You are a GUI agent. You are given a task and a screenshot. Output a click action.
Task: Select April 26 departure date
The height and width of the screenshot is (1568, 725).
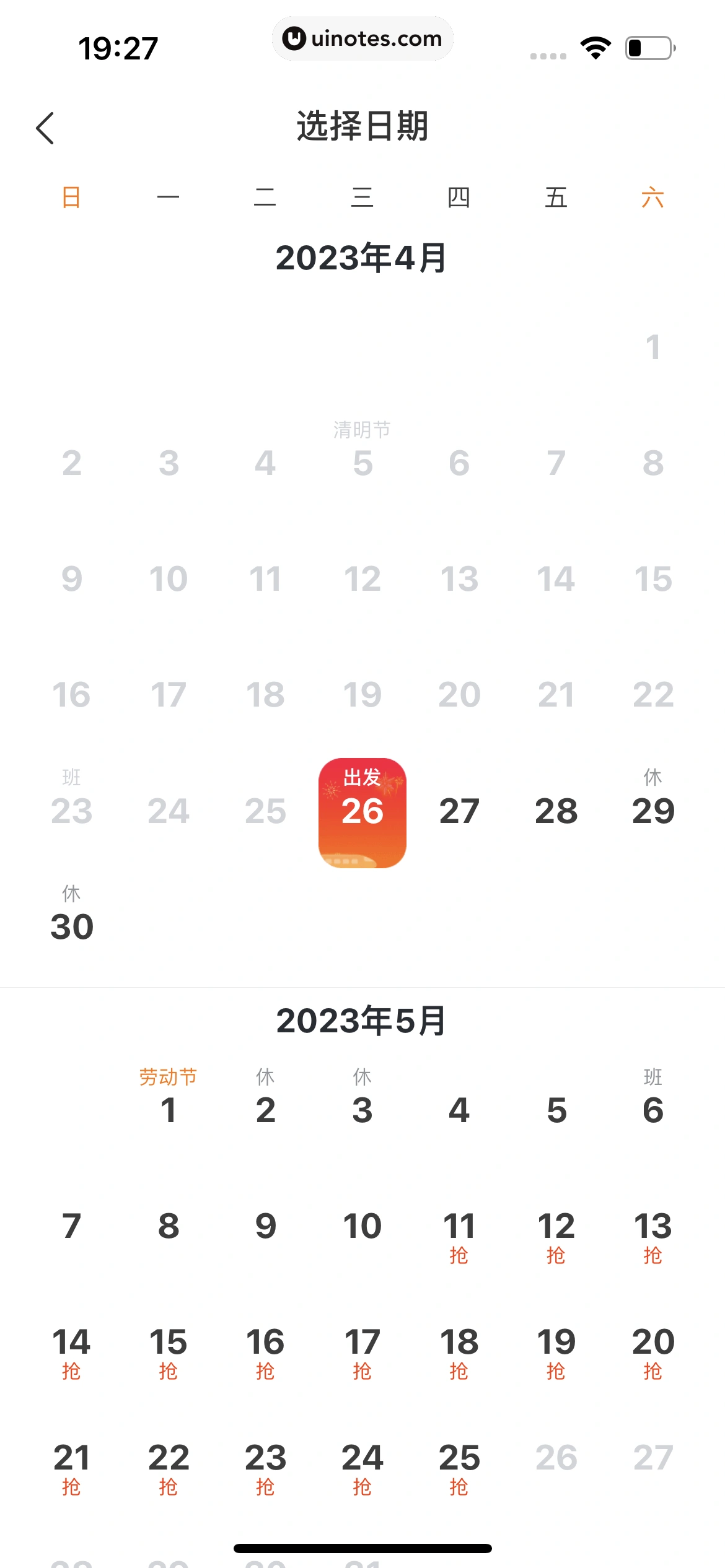(362, 812)
